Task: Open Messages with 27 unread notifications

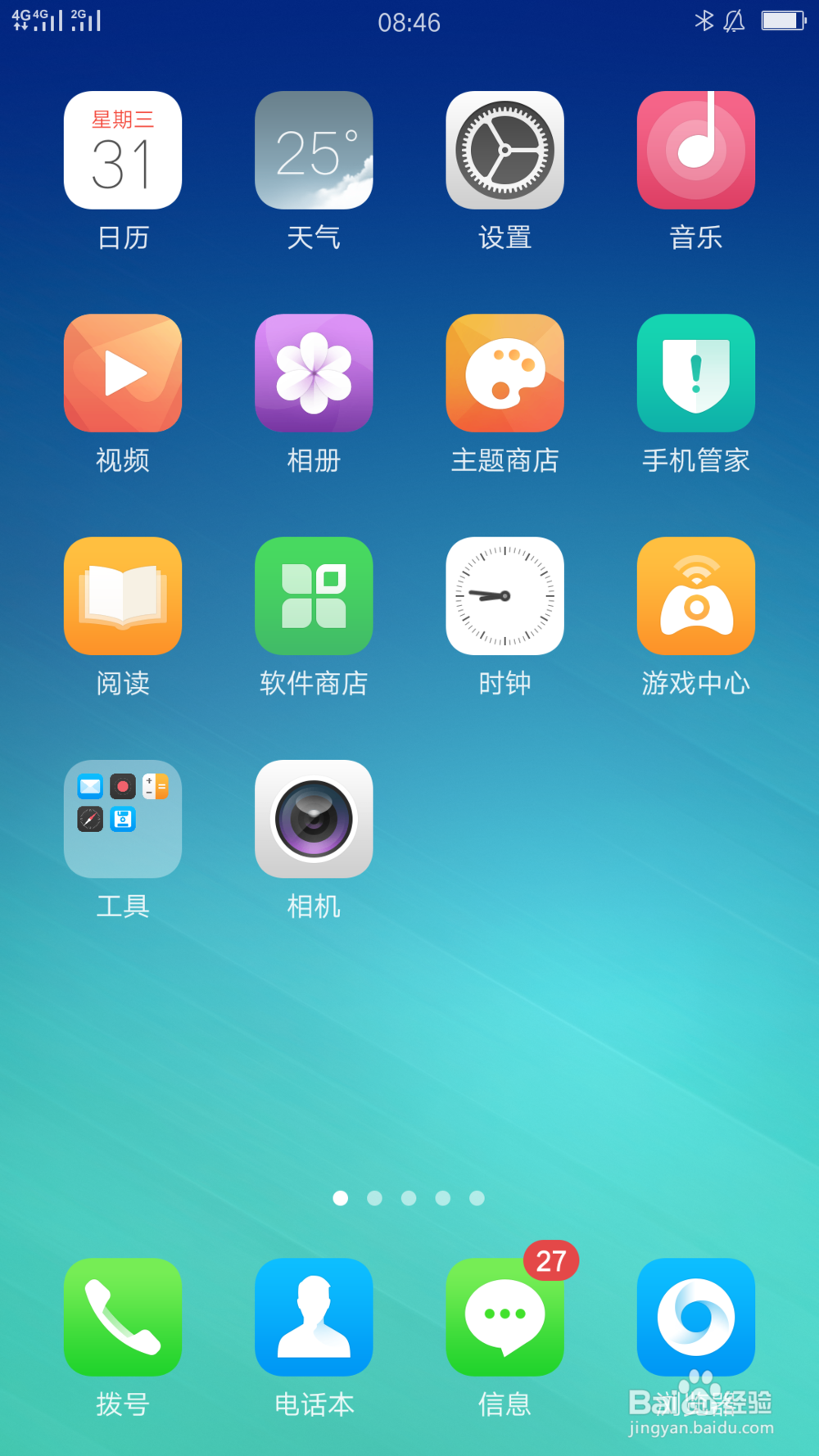Action: pos(505,1317)
